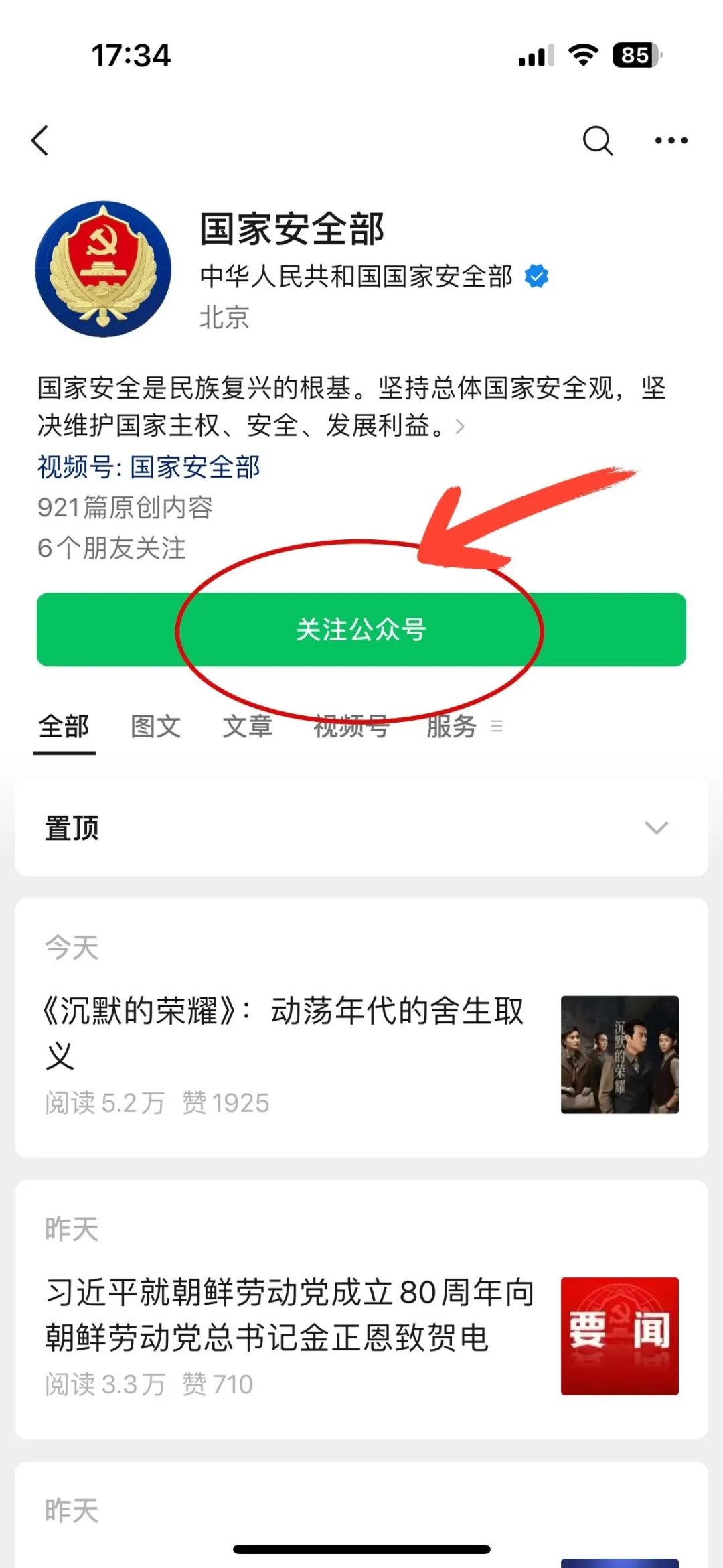Switch to the 服务 tab
Screen dimensions: 723x1568
coord(451,726)
